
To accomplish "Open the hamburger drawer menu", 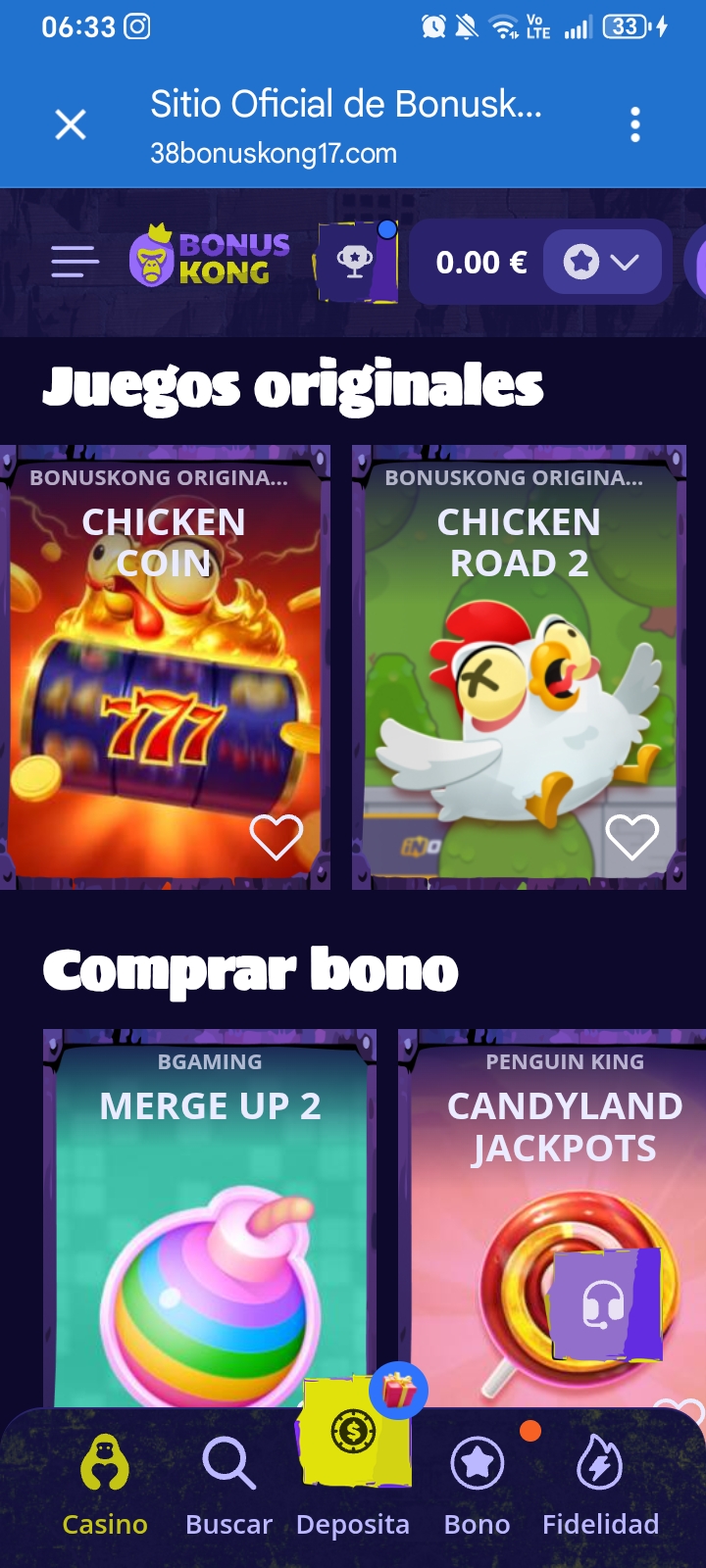I will point(76,263).
